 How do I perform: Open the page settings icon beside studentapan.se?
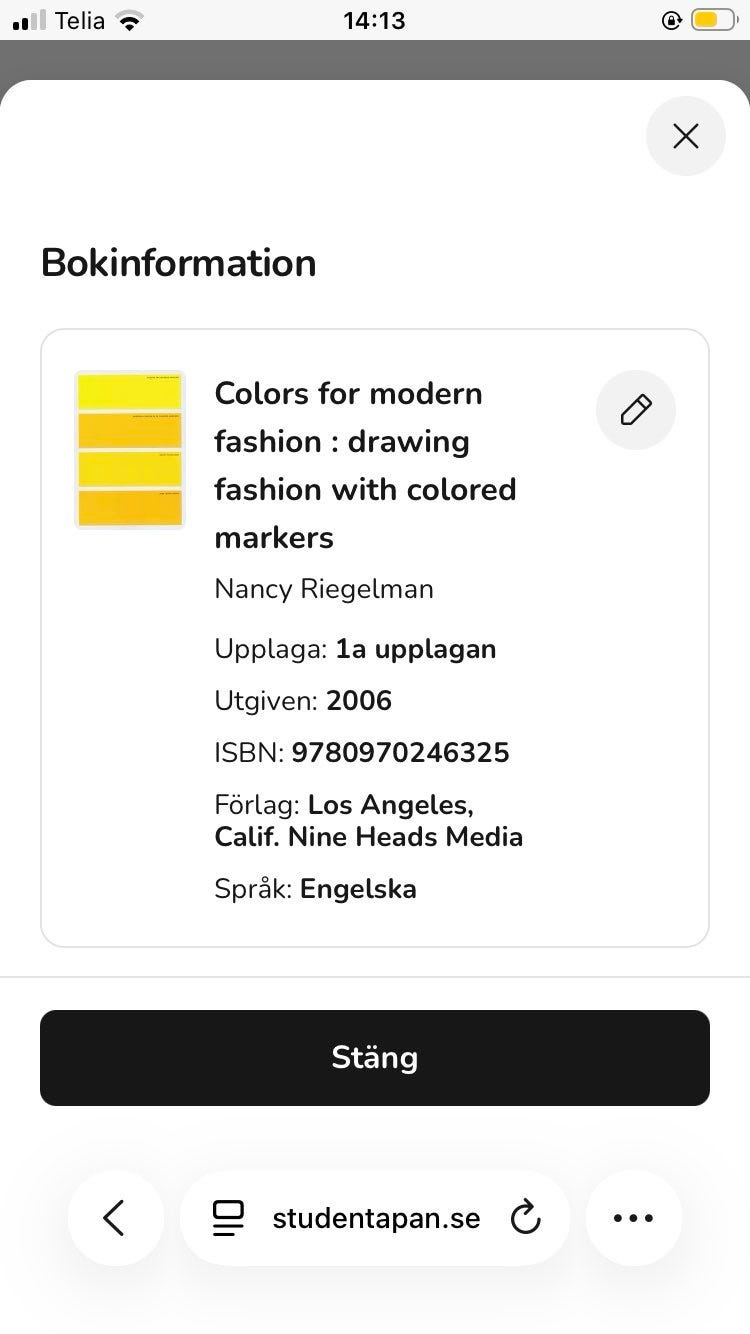click(x=228, y=1218)
